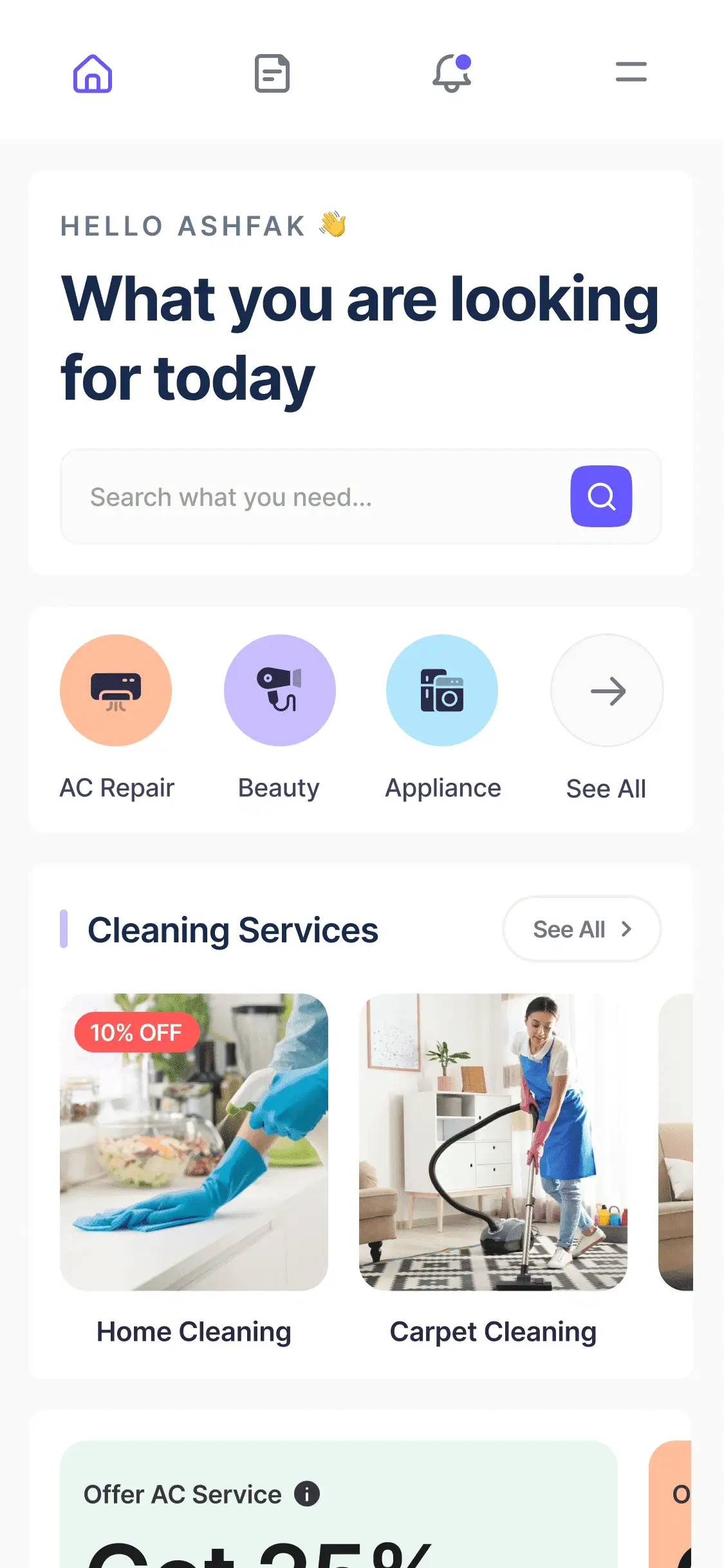Open the hamburger menu

631,72
